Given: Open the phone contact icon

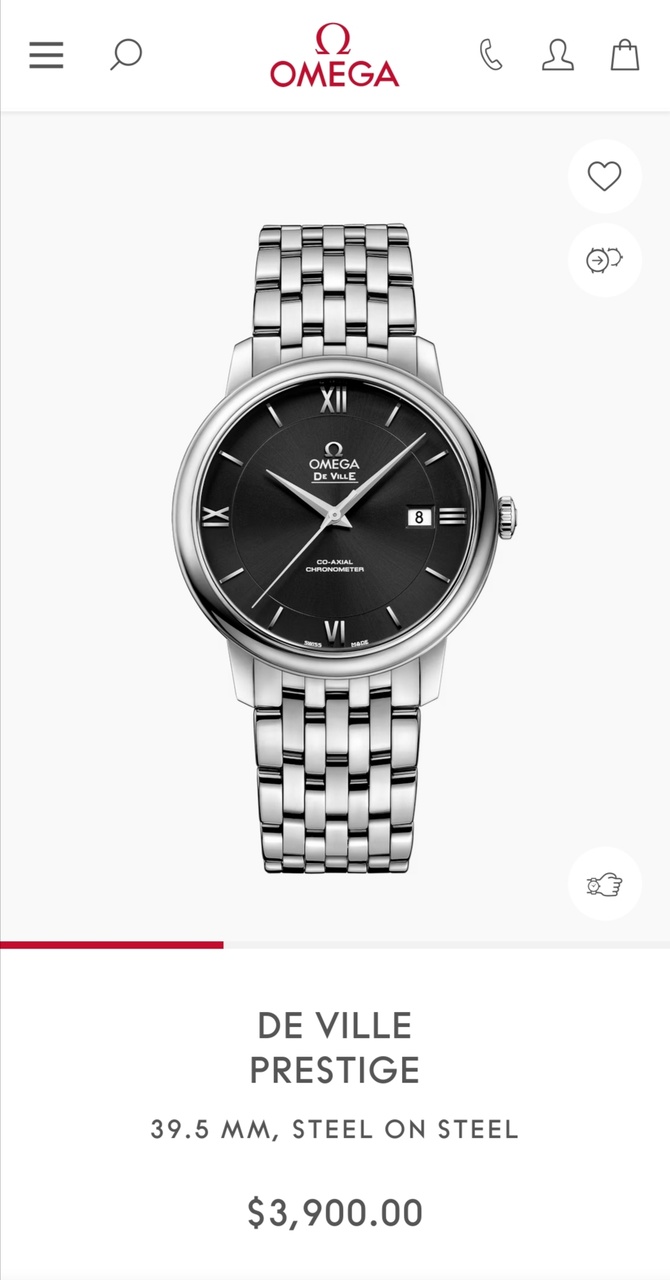Looking at the screenshot, I should (490, 55).
